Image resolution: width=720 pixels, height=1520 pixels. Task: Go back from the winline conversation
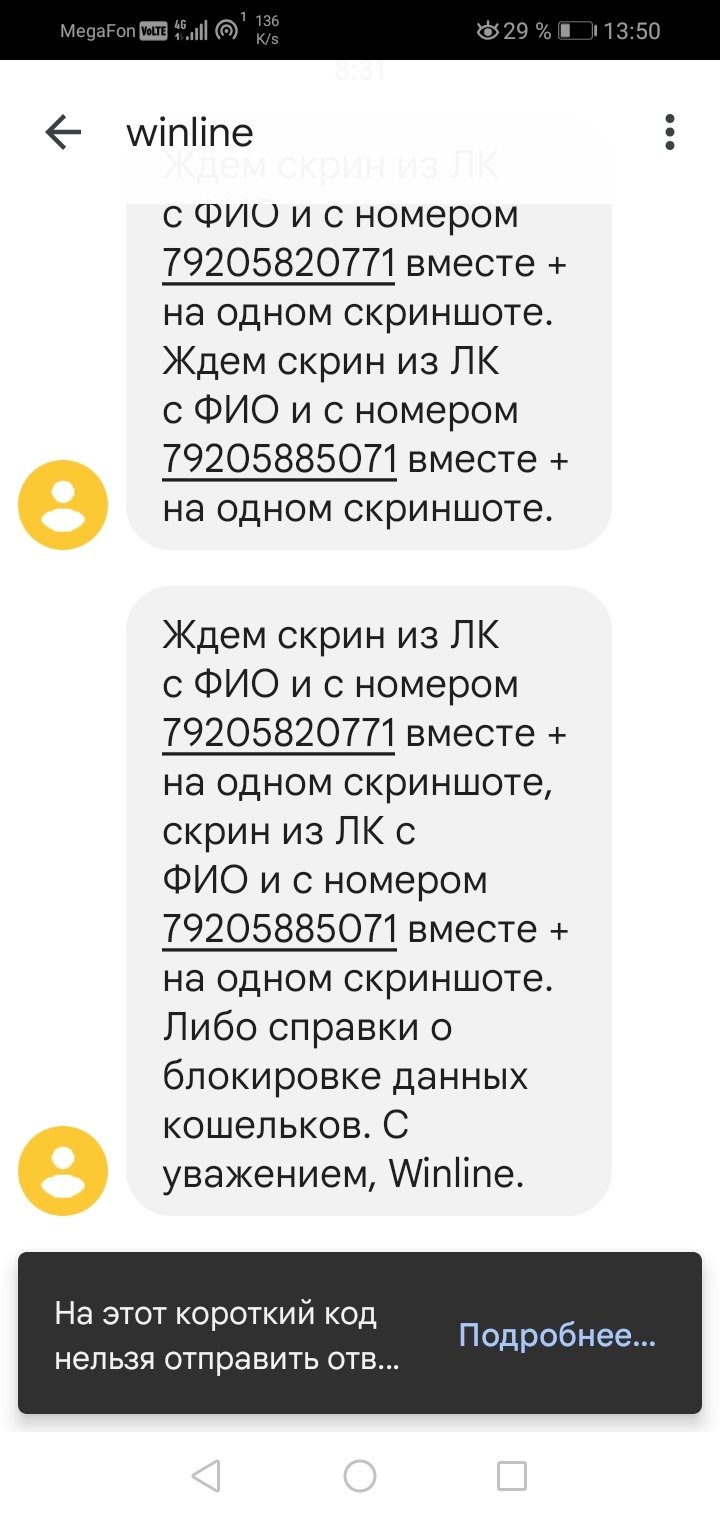[x=62, y=132]
